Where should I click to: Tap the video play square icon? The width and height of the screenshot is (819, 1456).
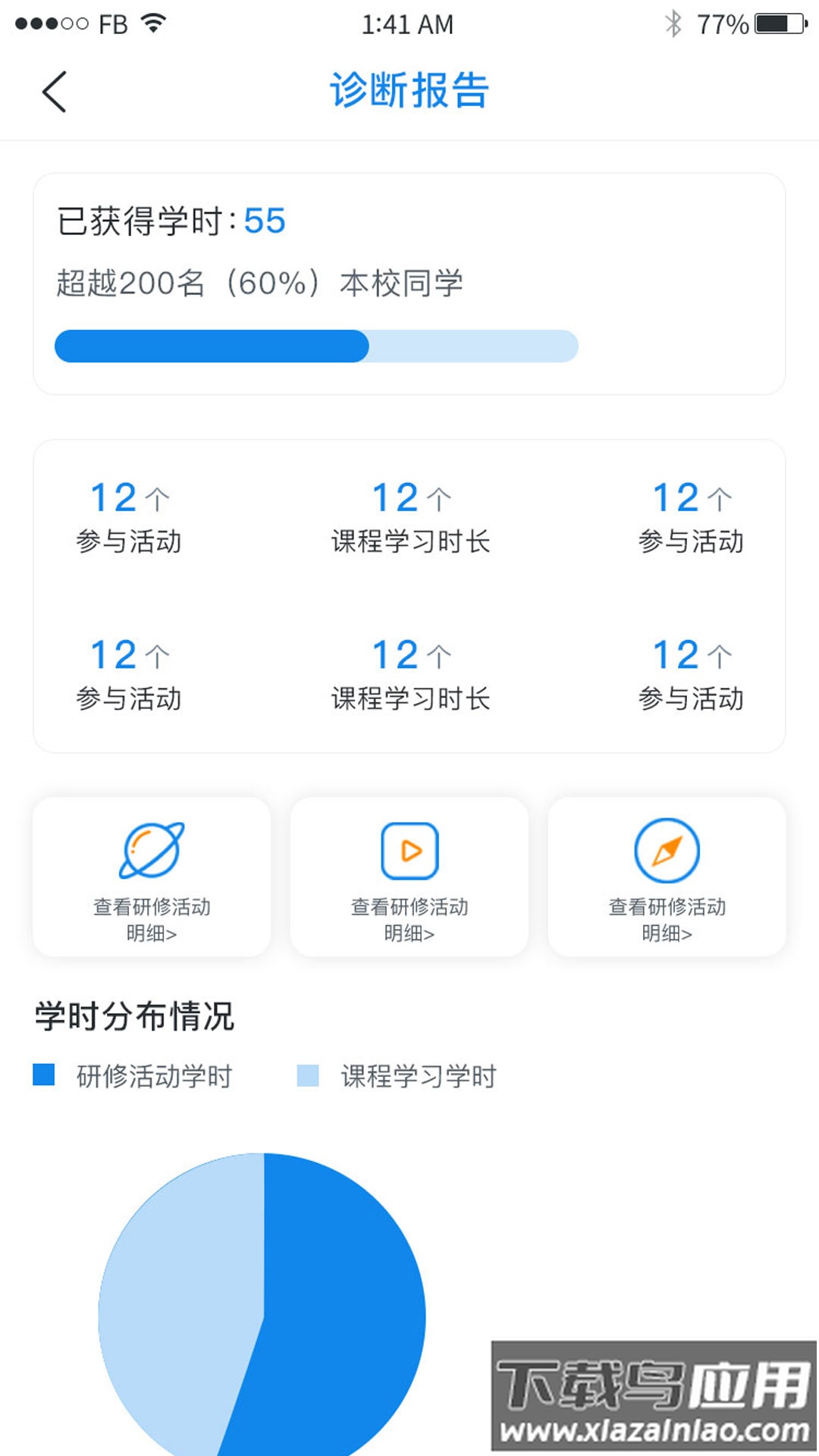pyautogui.click(x=409, y=851)
